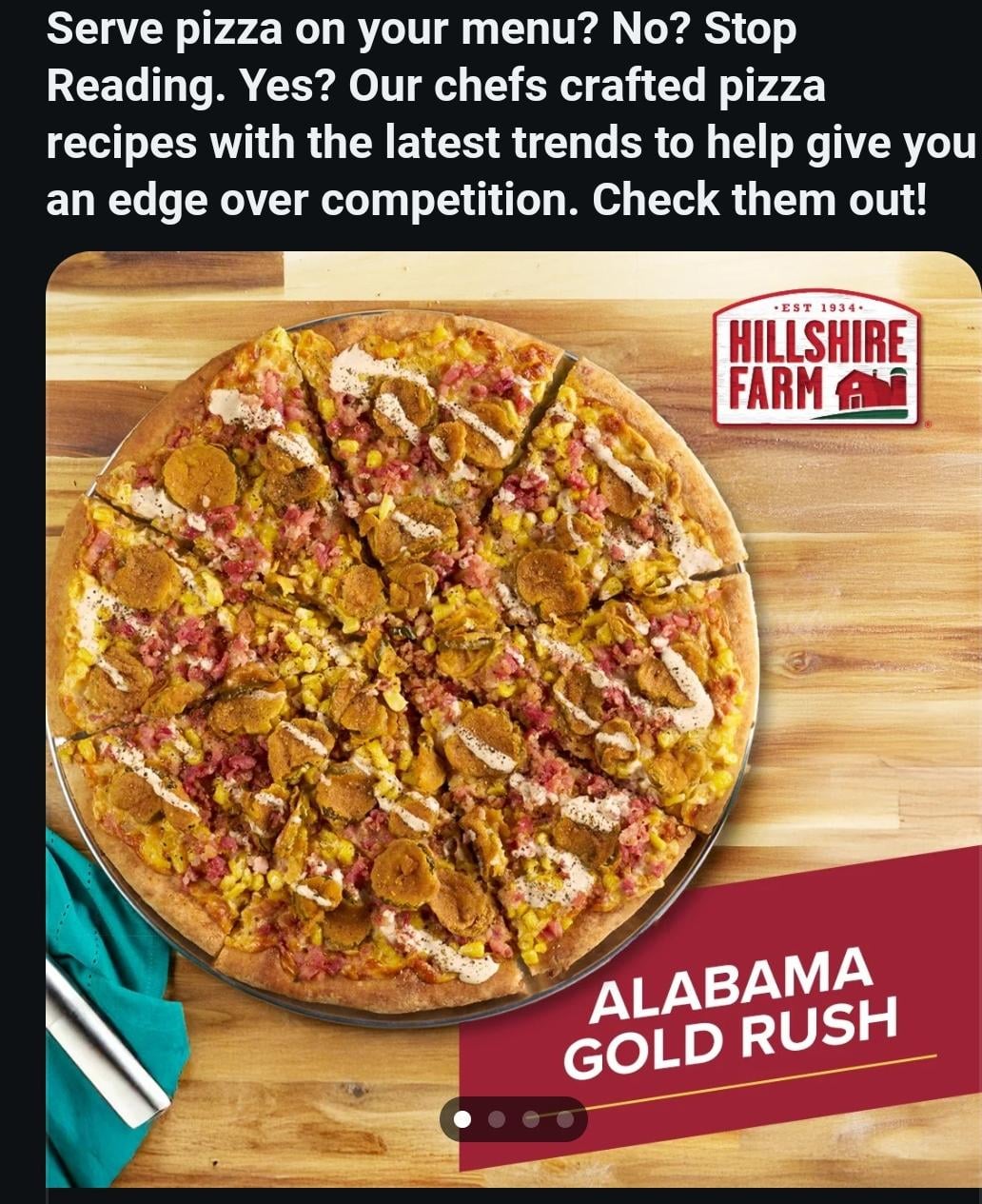This screenshot has width=982, height=1204.
Task: Jump to the second carousel page dot
Action: point(497,1119)
